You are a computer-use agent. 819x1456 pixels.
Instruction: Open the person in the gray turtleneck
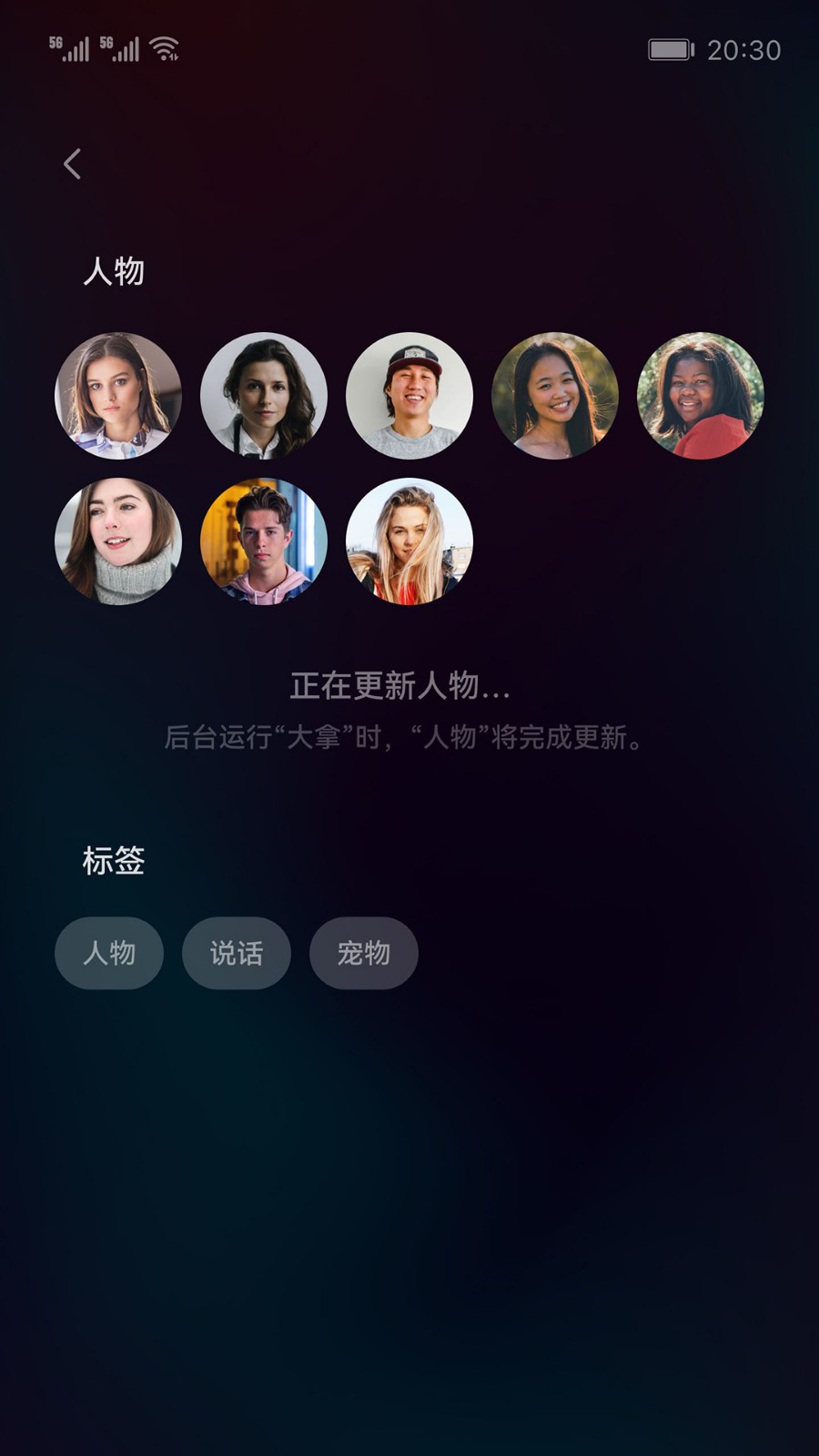point(118,541)
